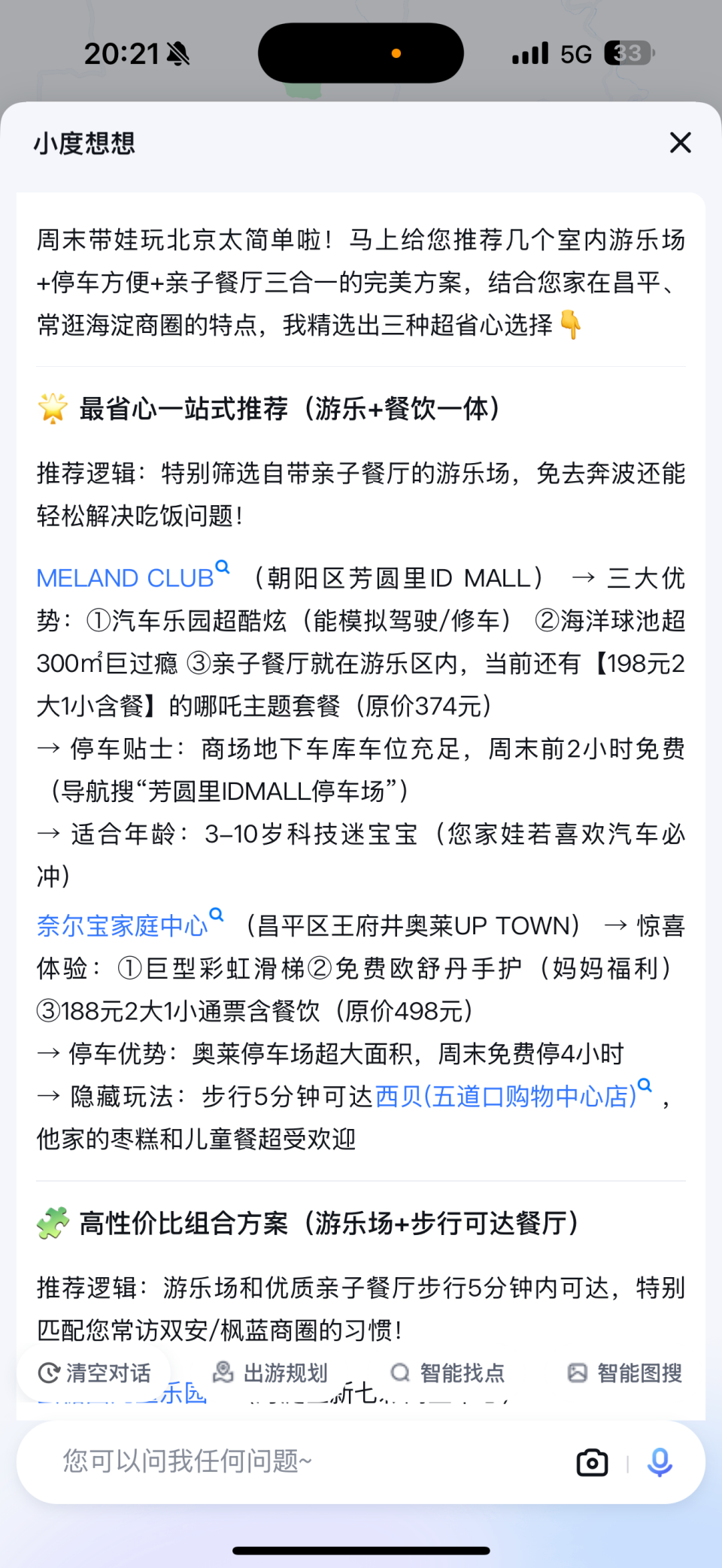The height and width of the screenshot is (1568, 722).
Task: Tap 清空对话 to clear the chat
Action: 95,1373
